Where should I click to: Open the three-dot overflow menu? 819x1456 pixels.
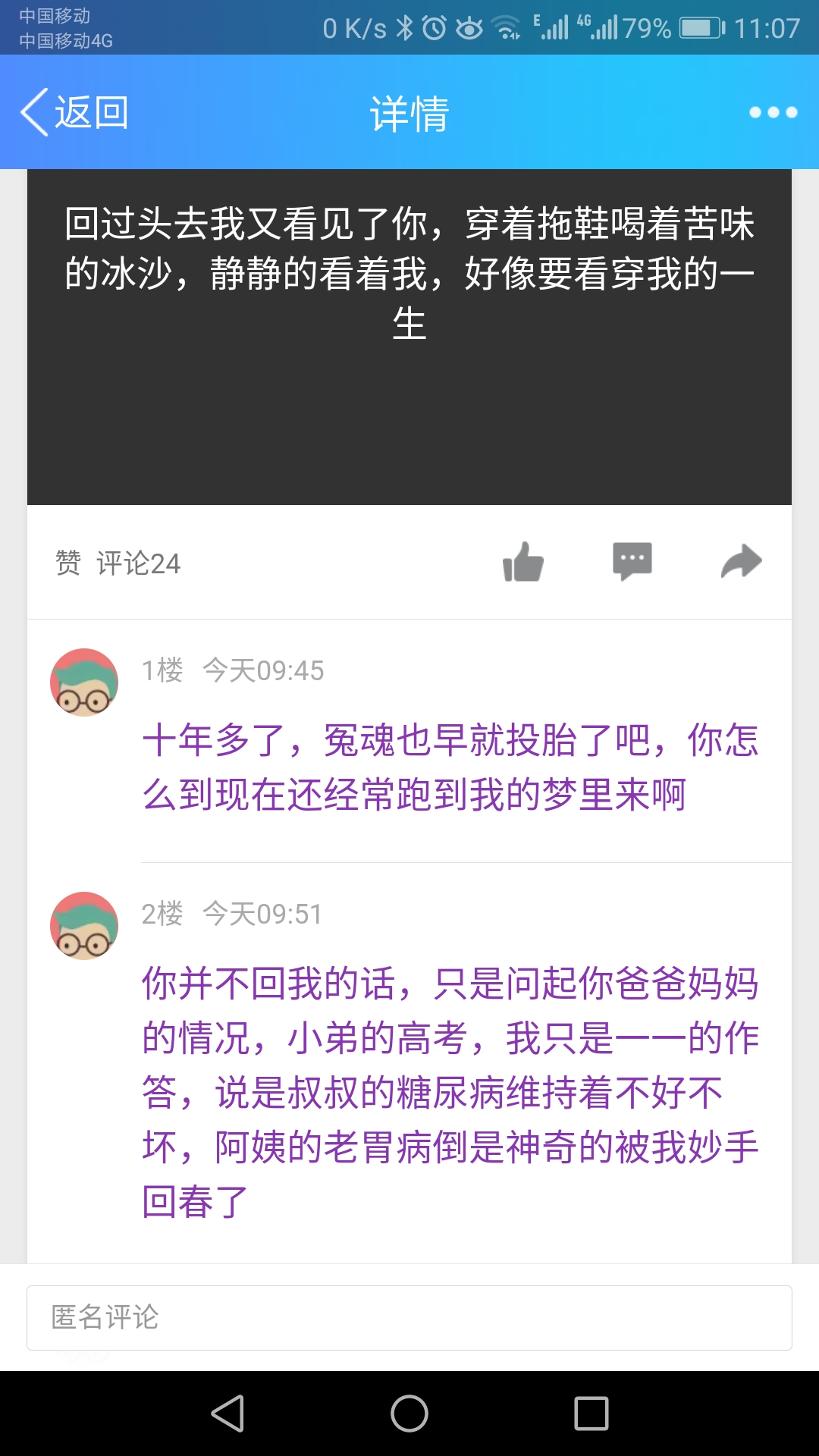(x=772, y=112)
